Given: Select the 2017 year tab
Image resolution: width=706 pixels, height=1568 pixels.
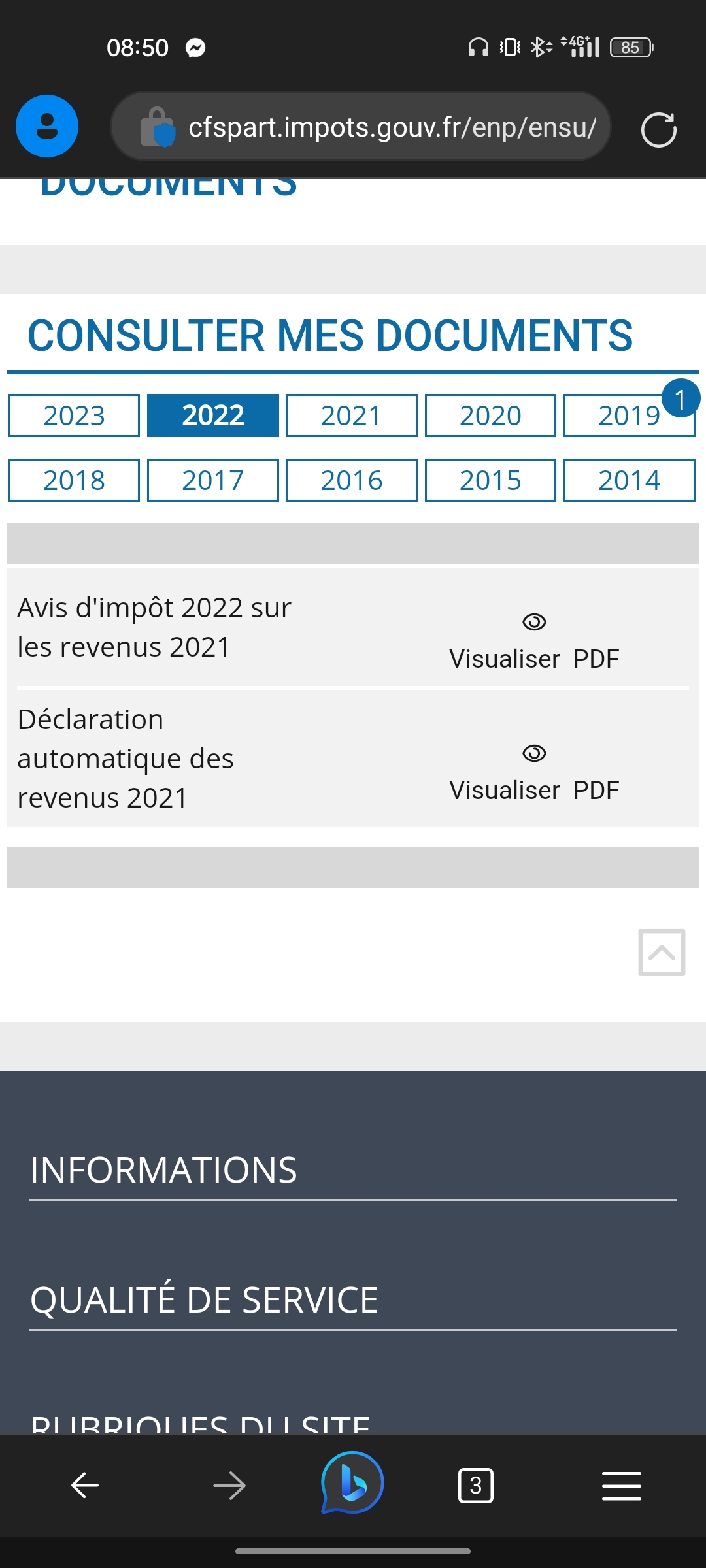Looking at the screenshot, I should point(212,480).
